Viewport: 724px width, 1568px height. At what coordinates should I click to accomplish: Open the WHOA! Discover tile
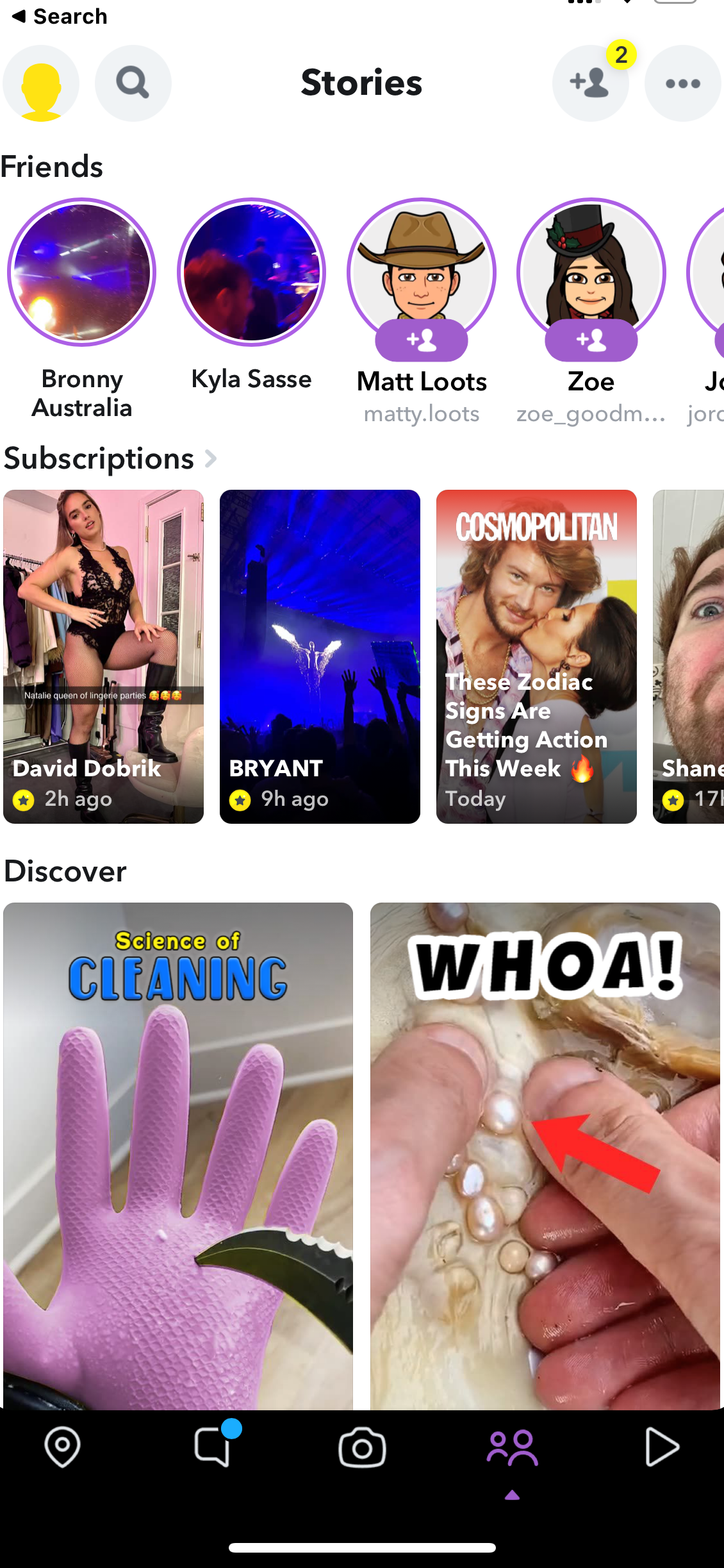click(x=545, y=1155)
